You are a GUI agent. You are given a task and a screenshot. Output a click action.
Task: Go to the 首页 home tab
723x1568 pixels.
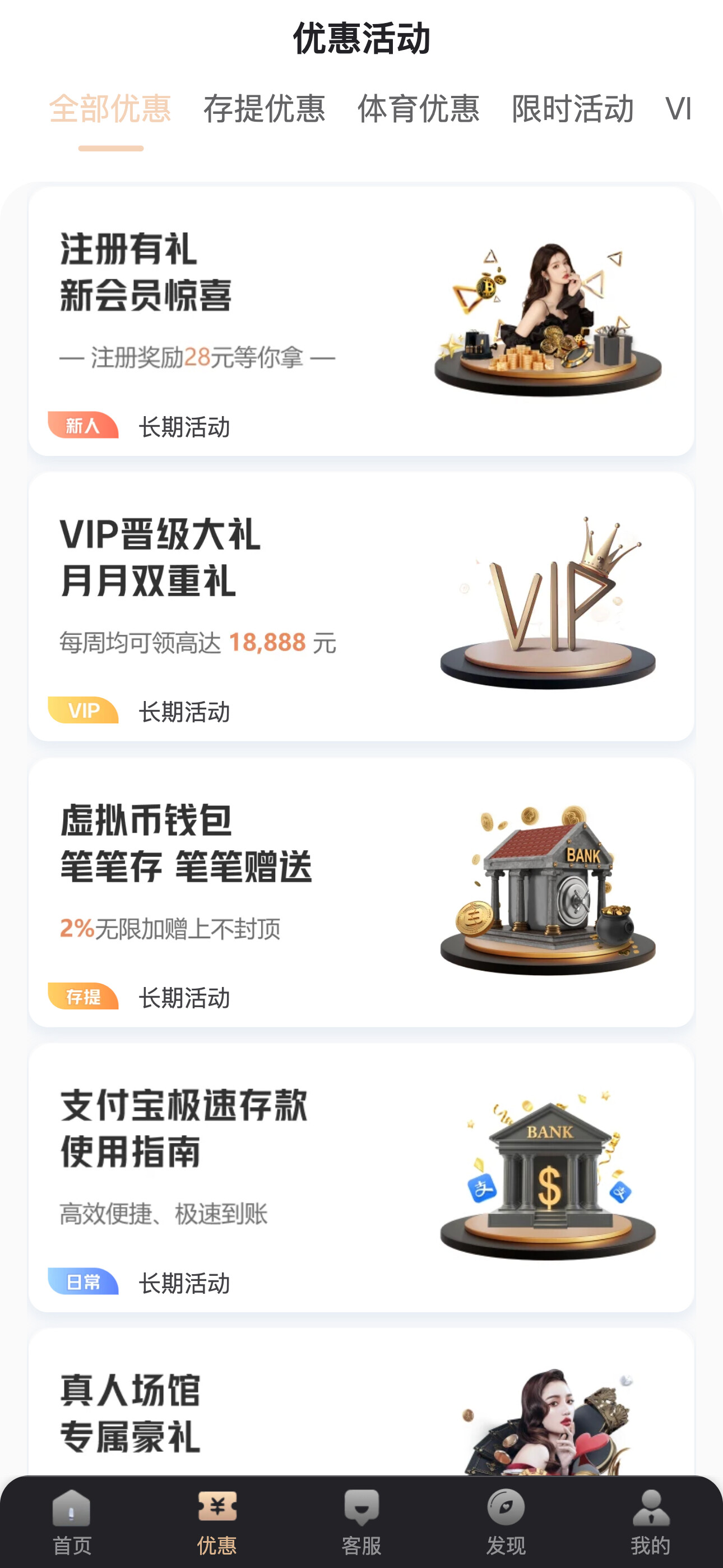pyautogui.click(x=72, y=1522)
